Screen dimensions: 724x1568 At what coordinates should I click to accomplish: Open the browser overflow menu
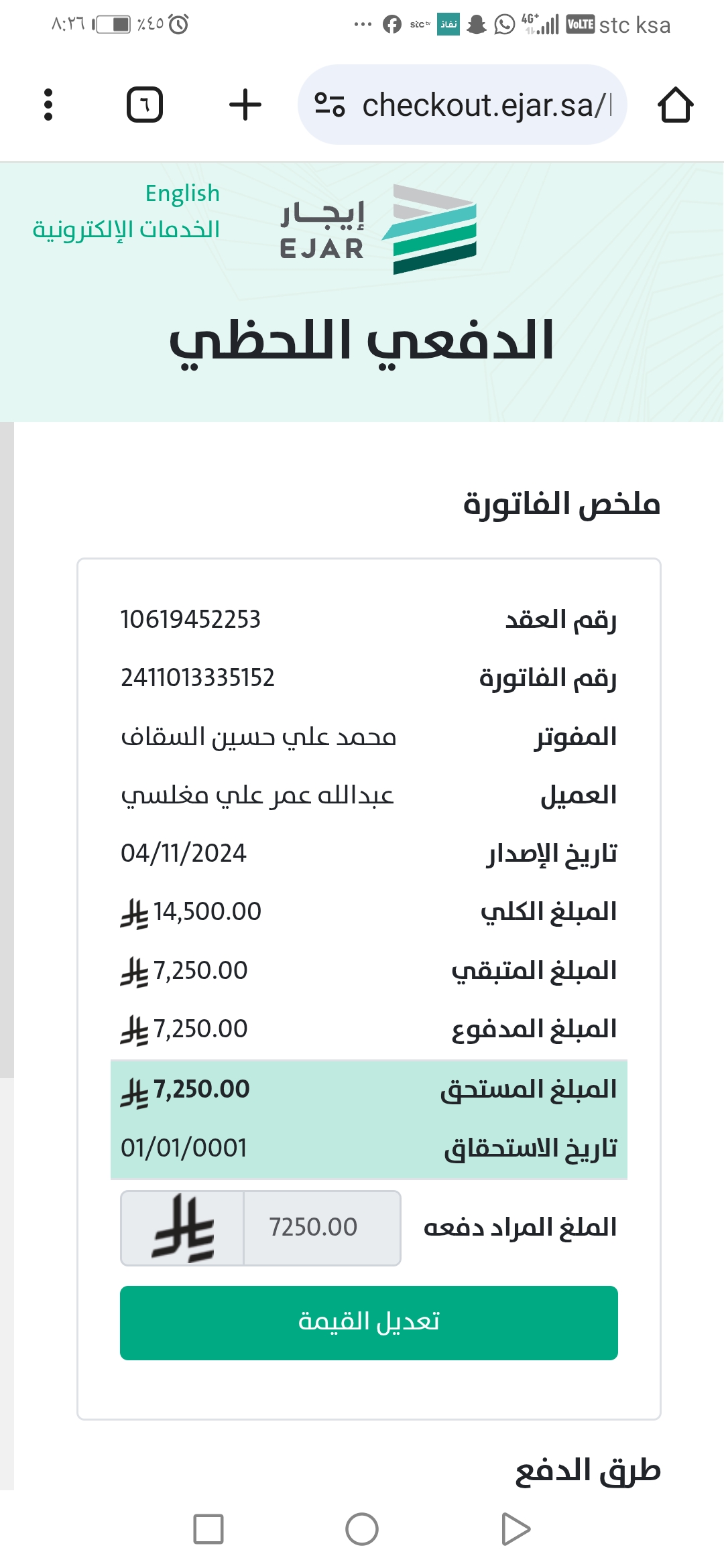point(48,105)
